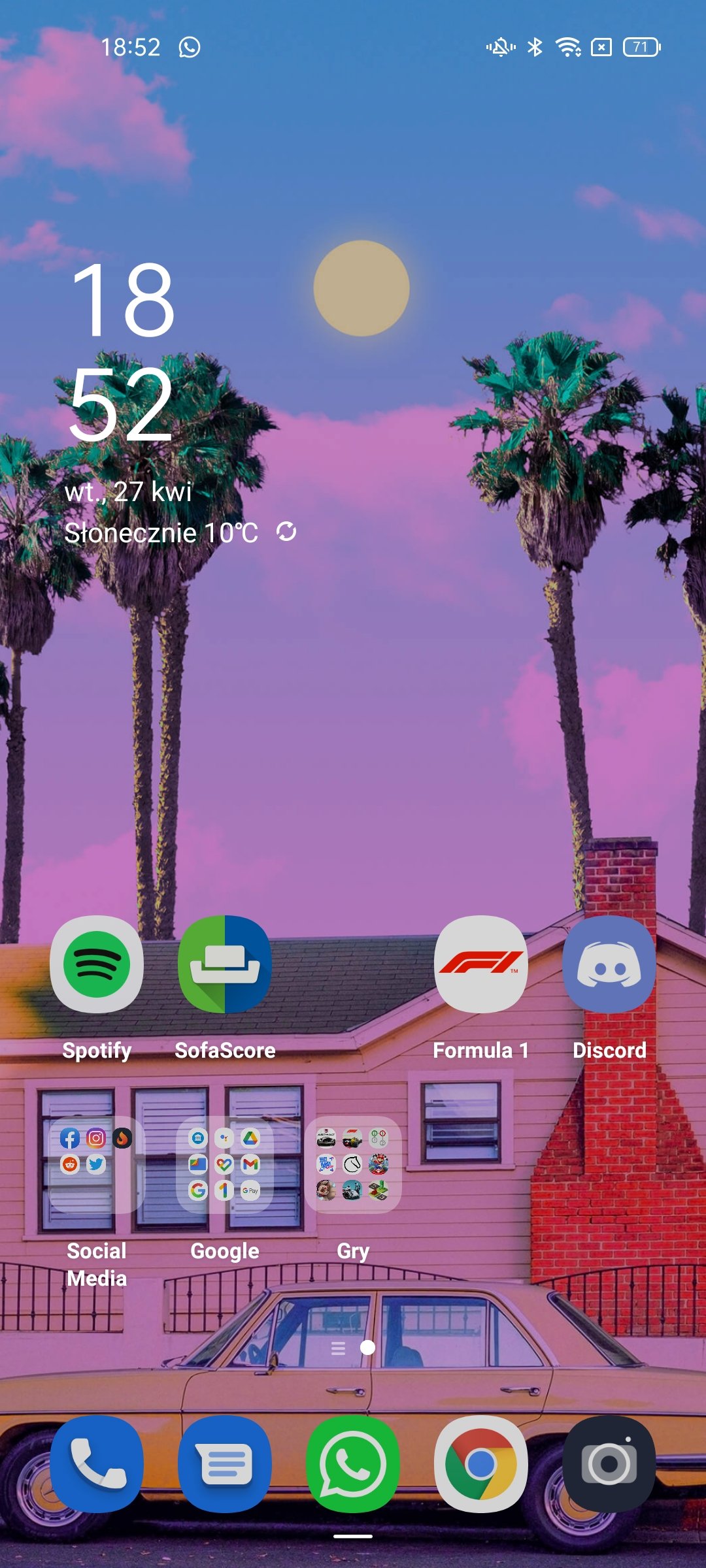Refresh the weather widget
This screenshot has width=706, height=1568.
286,532
